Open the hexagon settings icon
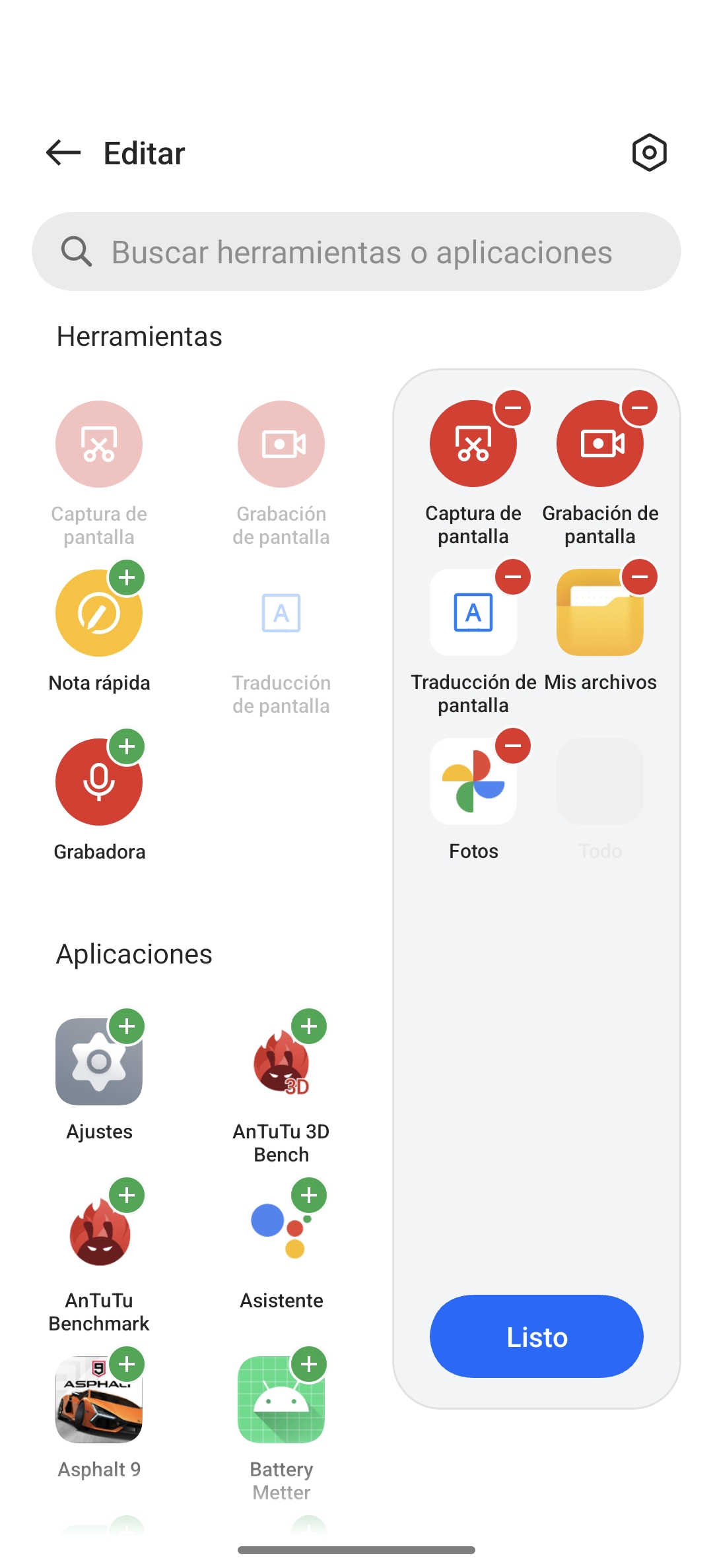The height and width of the screenshot is (1568, 713). click(x=650, y=153)
